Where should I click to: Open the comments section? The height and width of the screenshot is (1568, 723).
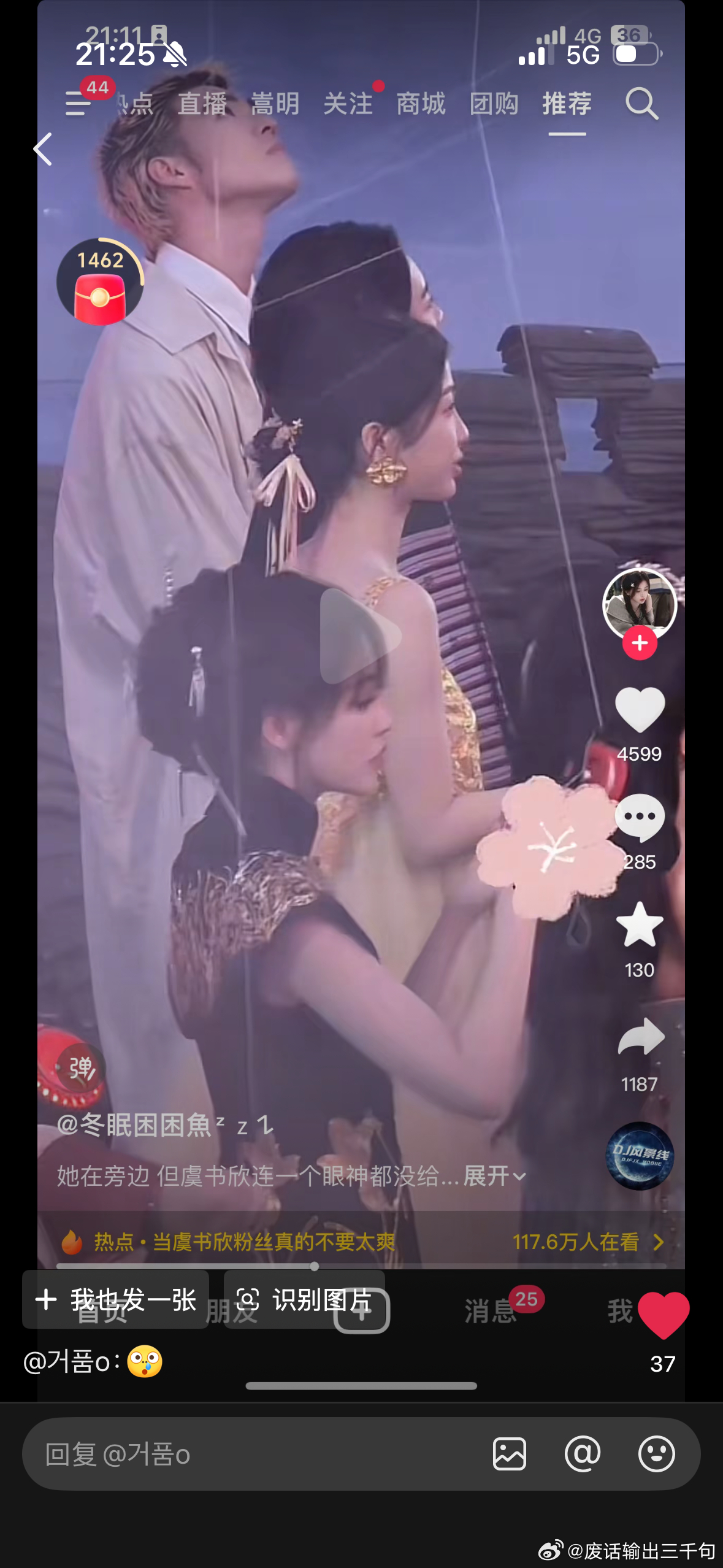click(x=640, y=817)
